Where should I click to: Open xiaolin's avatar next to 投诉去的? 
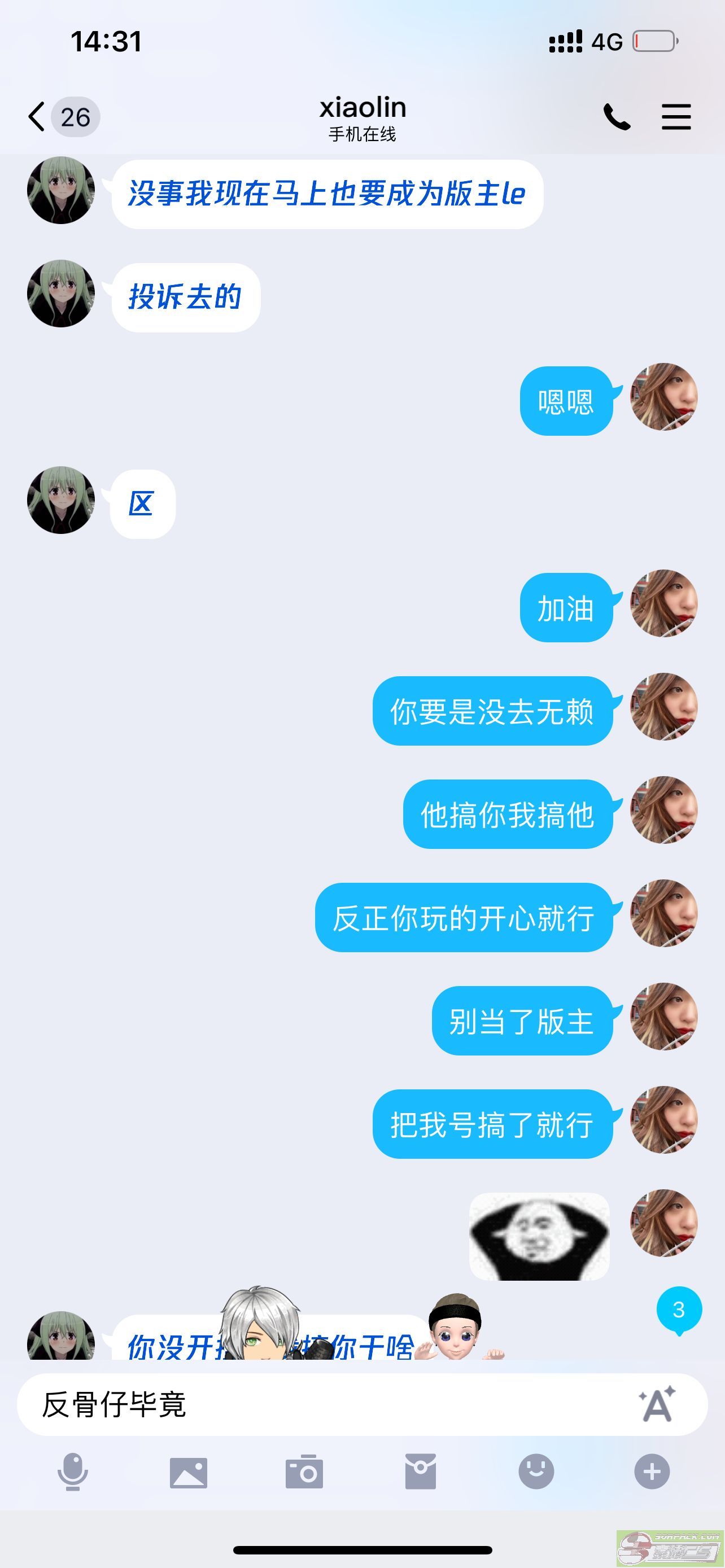(61, 294)
